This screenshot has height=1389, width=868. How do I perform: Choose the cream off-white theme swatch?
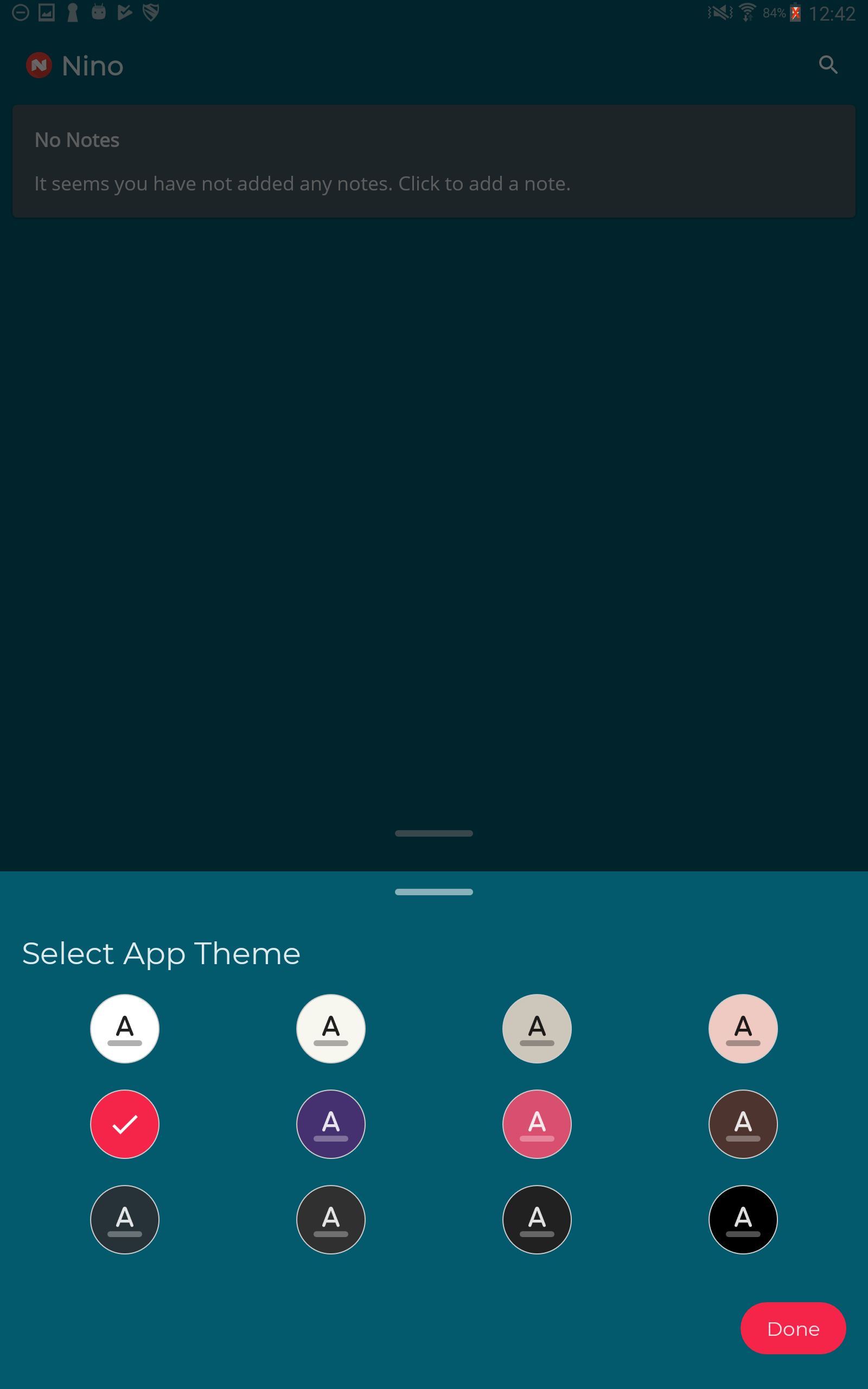tap(331, 1029)
